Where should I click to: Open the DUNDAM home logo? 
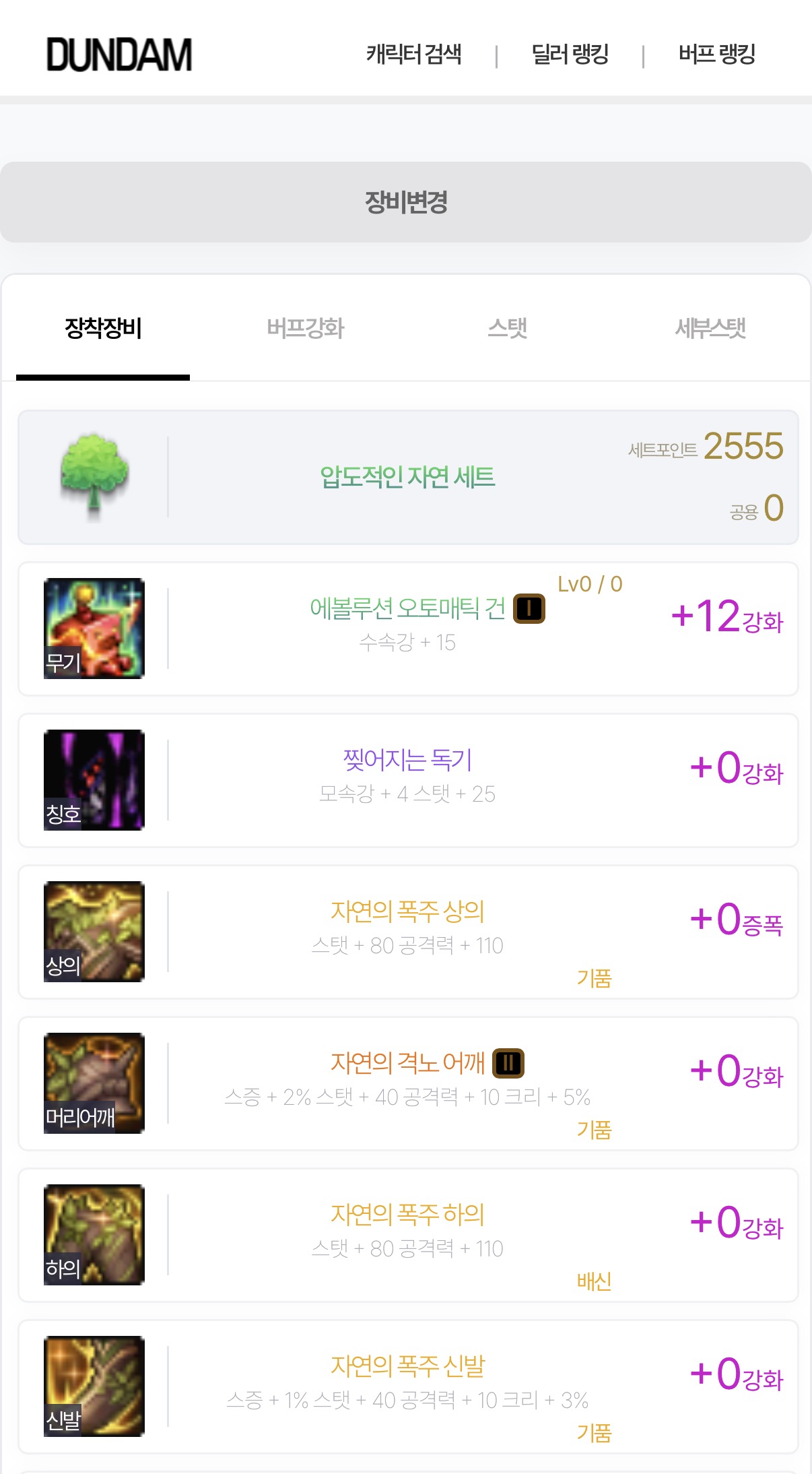(119, 55)
